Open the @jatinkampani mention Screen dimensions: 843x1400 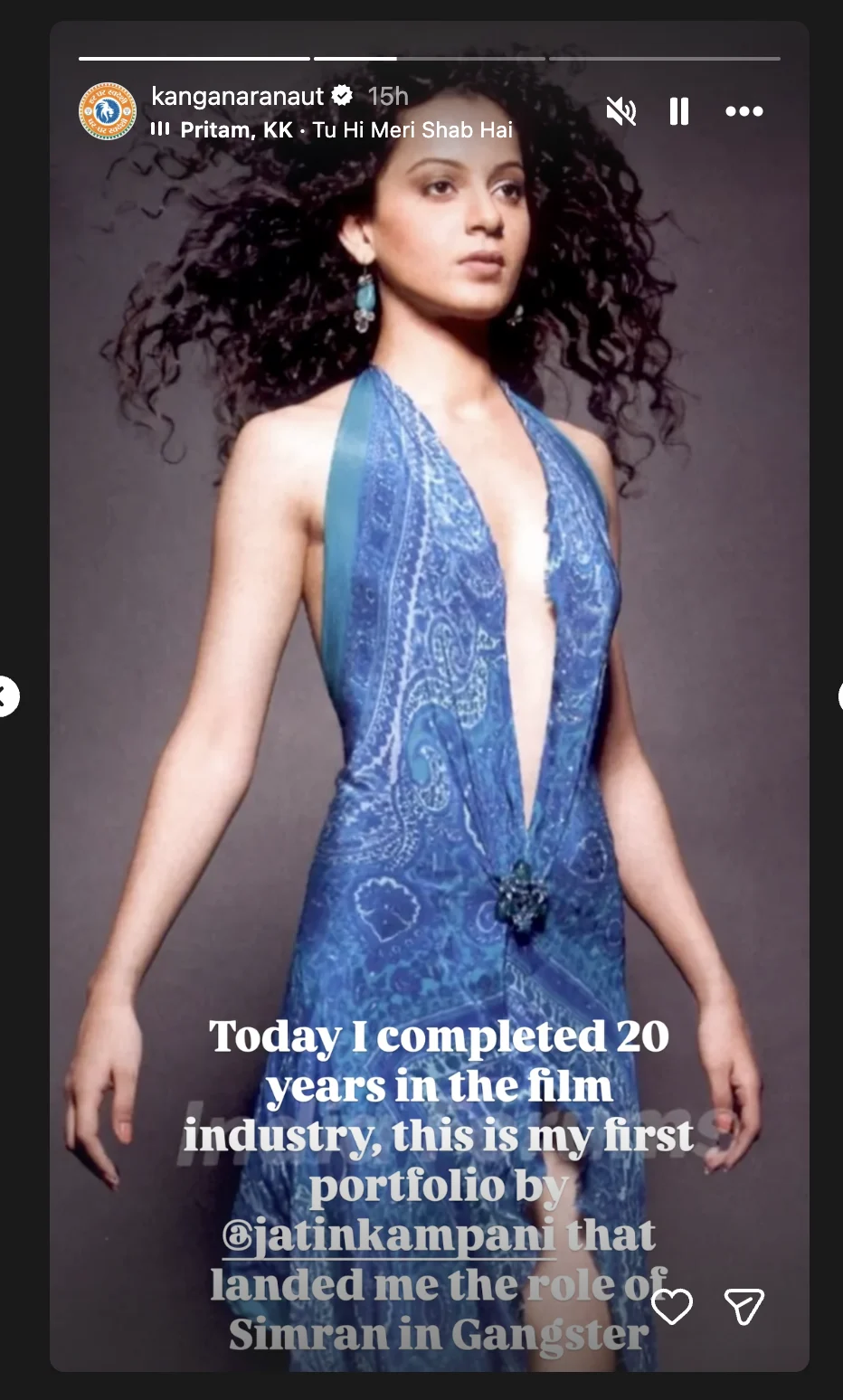389,1235
